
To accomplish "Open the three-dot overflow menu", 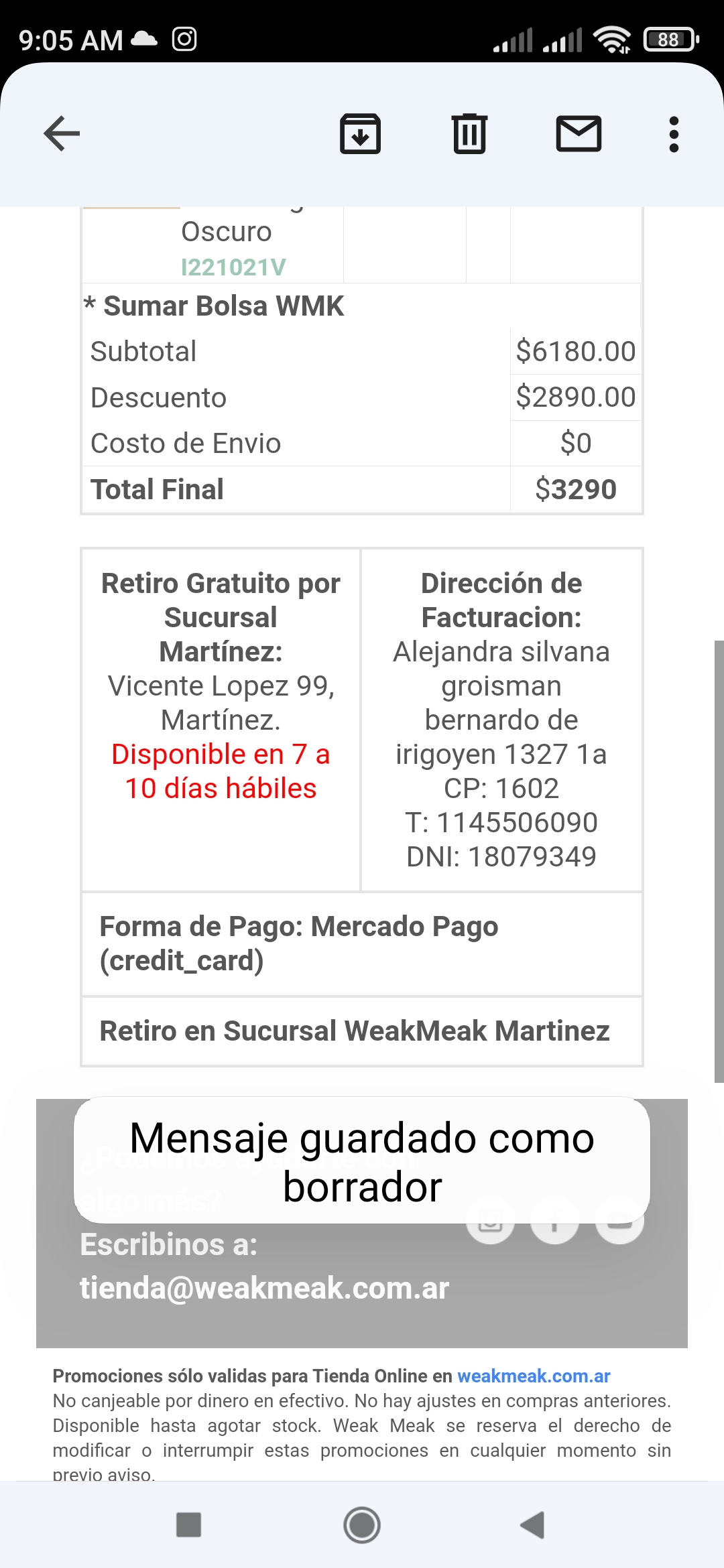I will tap(674, 134).
